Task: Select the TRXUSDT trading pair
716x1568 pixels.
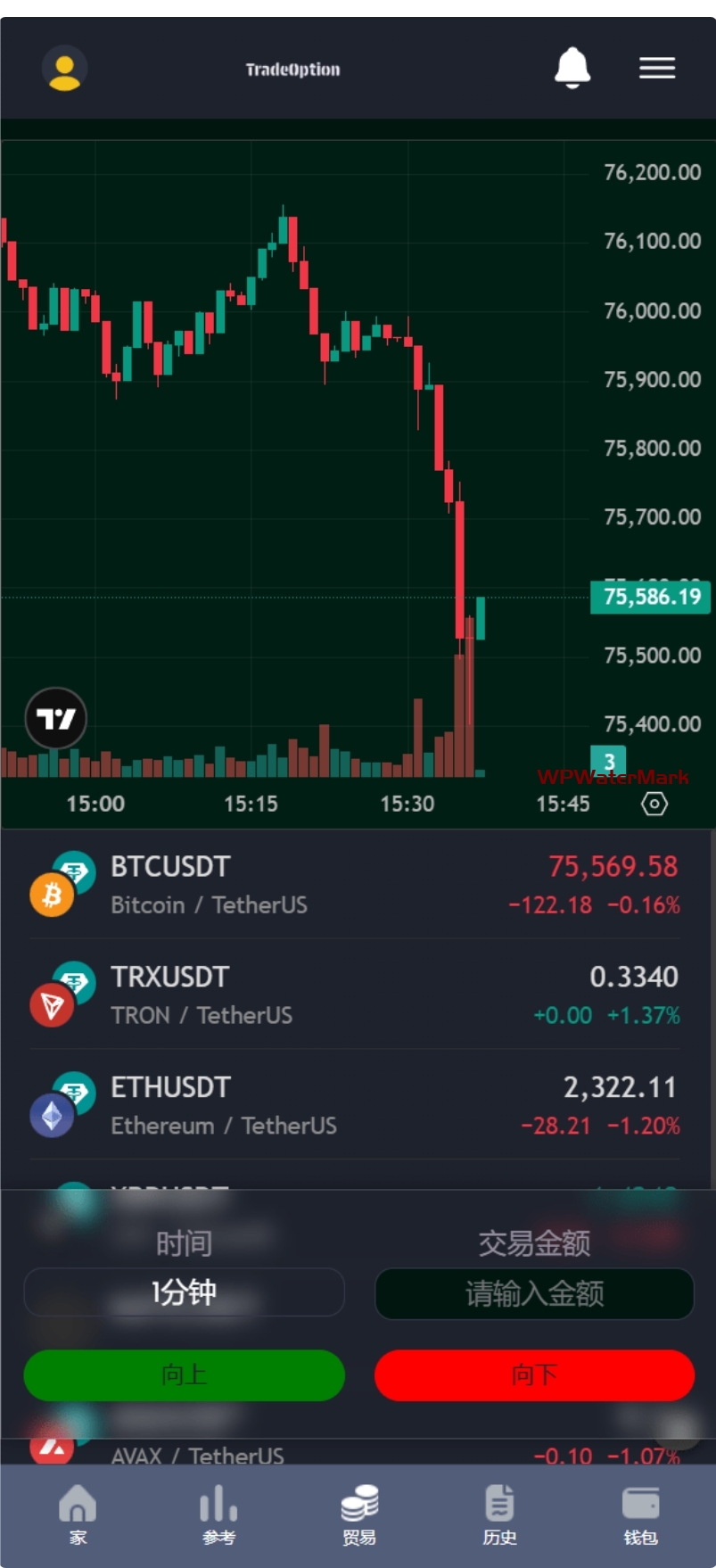Action: [355, 995]
